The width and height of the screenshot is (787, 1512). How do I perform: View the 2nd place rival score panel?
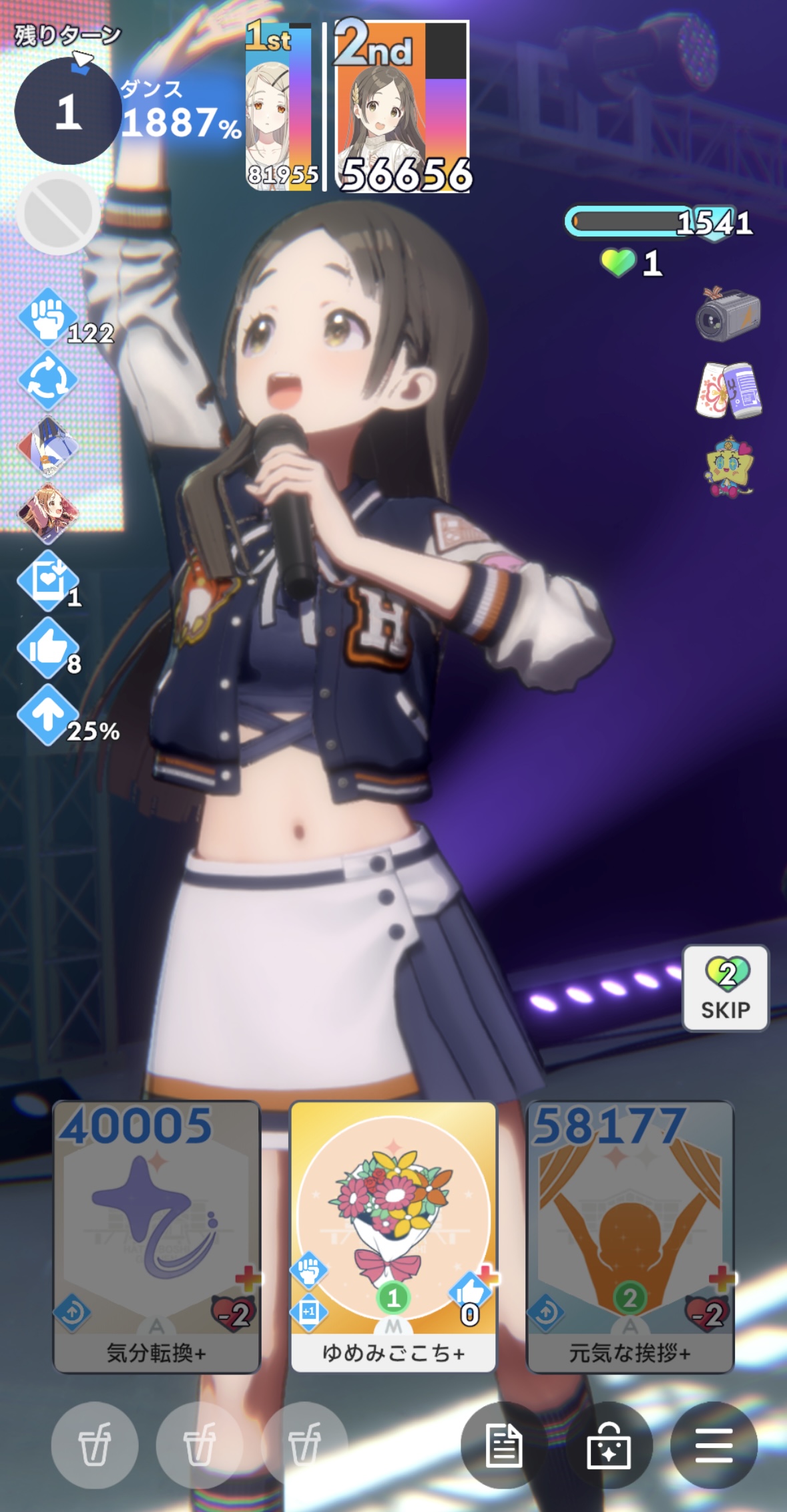tap(402, 107)
